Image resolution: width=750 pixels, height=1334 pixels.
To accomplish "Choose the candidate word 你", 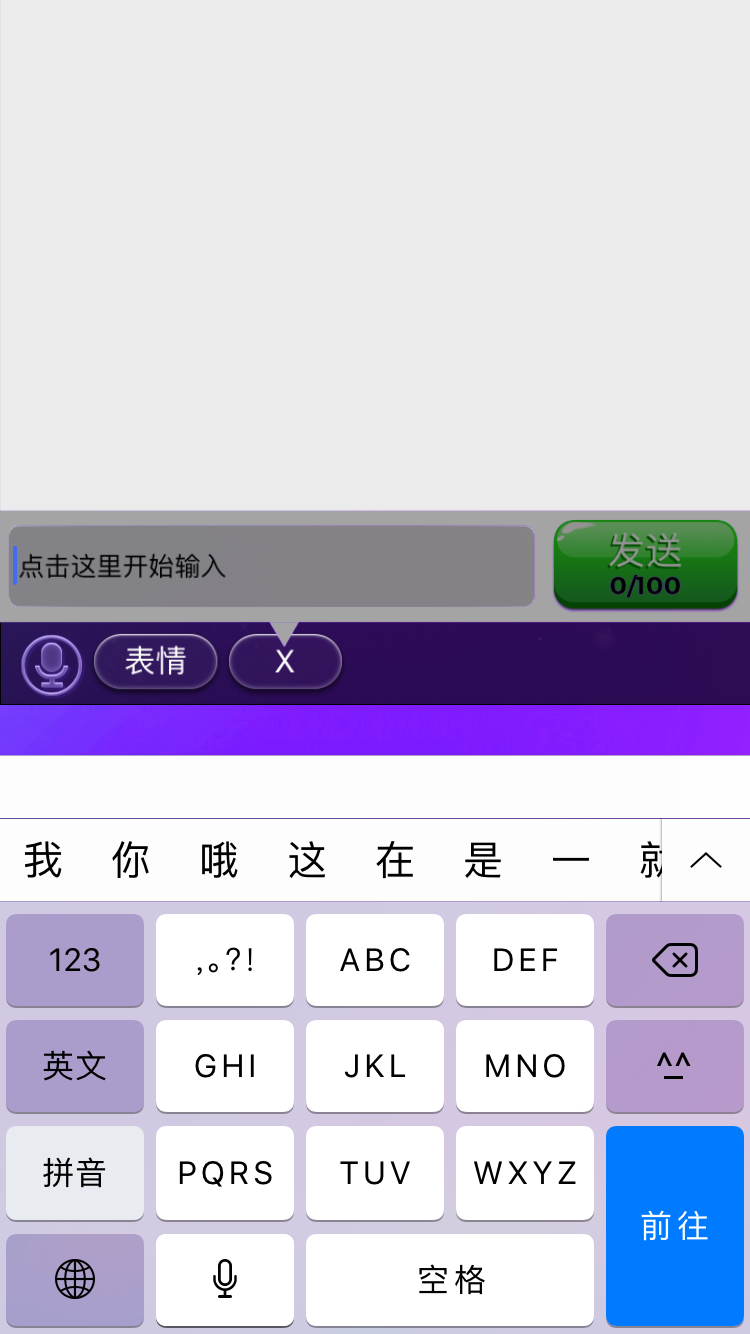I will [131, 860].
